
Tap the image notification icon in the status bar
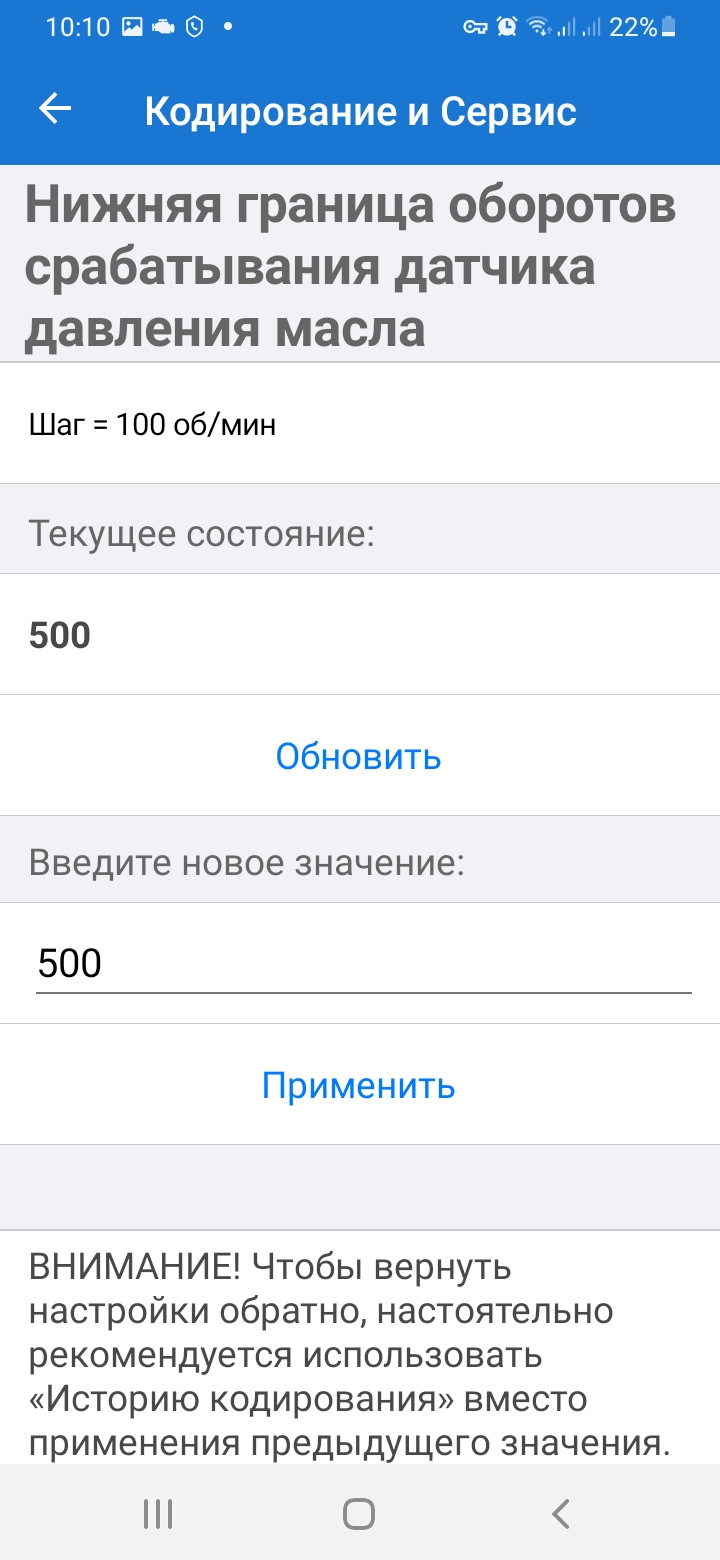(131, 27)
